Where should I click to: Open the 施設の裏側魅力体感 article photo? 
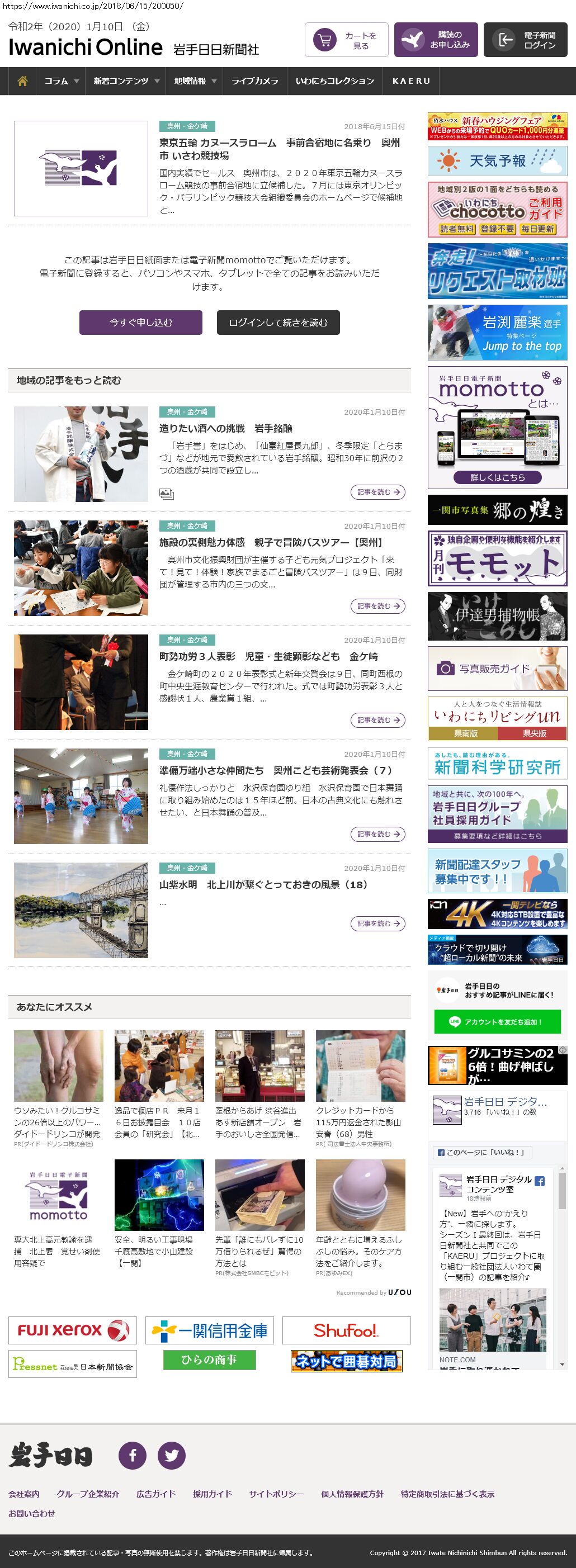click(x=81, y=568)
